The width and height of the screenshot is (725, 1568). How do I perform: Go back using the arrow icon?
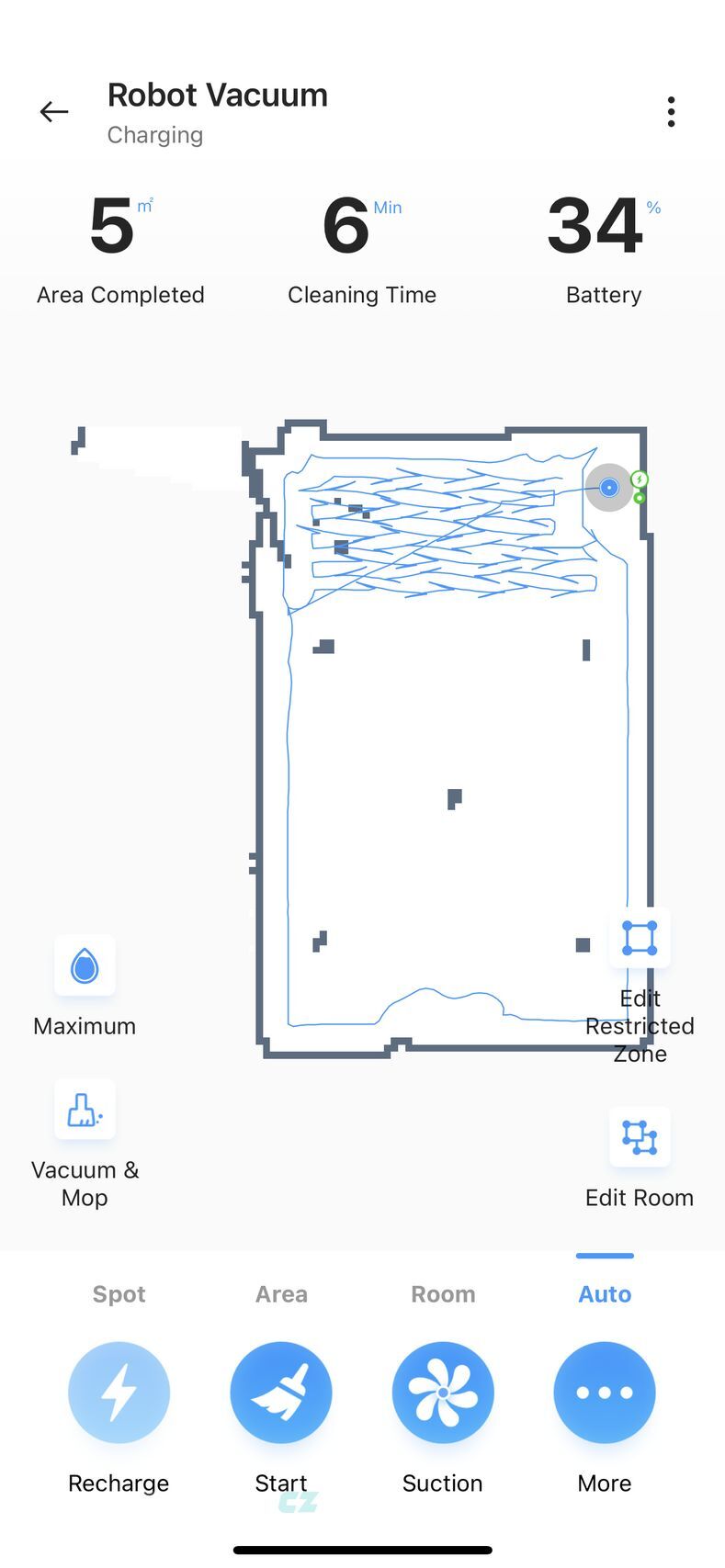[54, 112]
